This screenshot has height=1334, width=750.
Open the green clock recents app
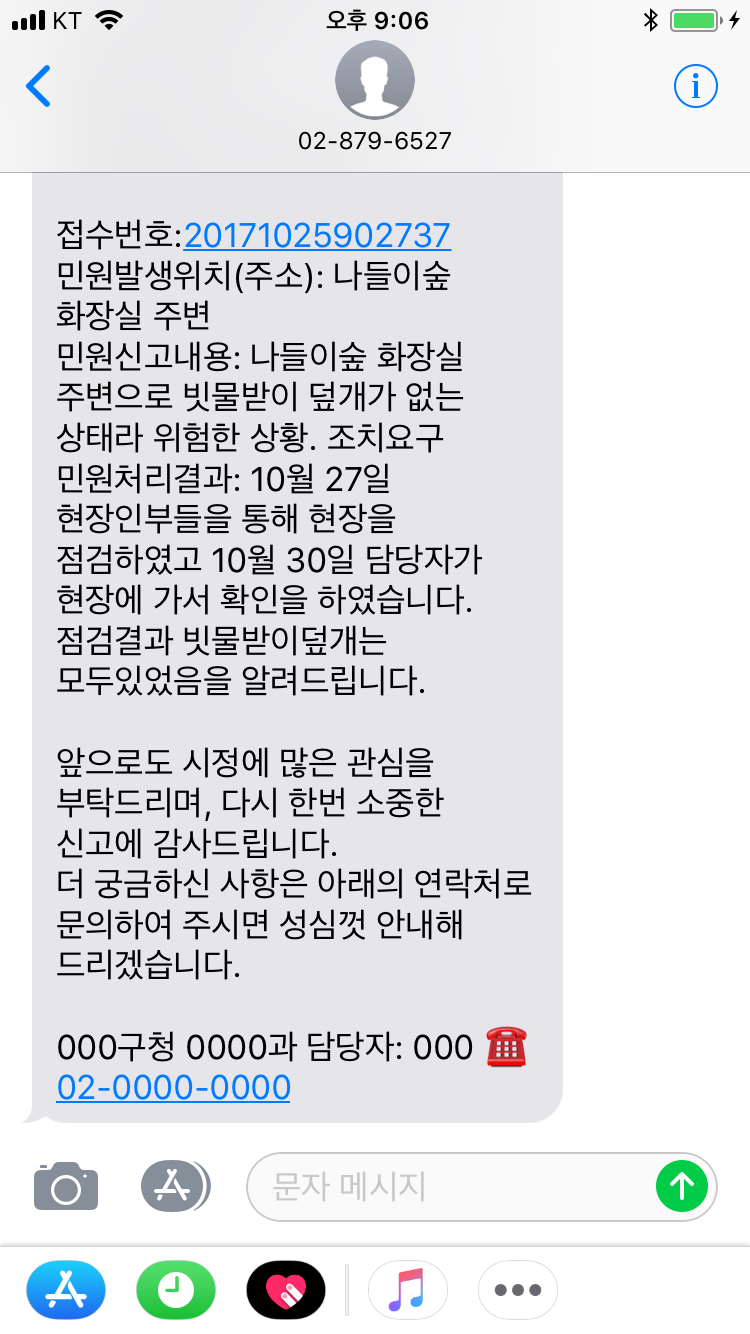[176, 1290]
